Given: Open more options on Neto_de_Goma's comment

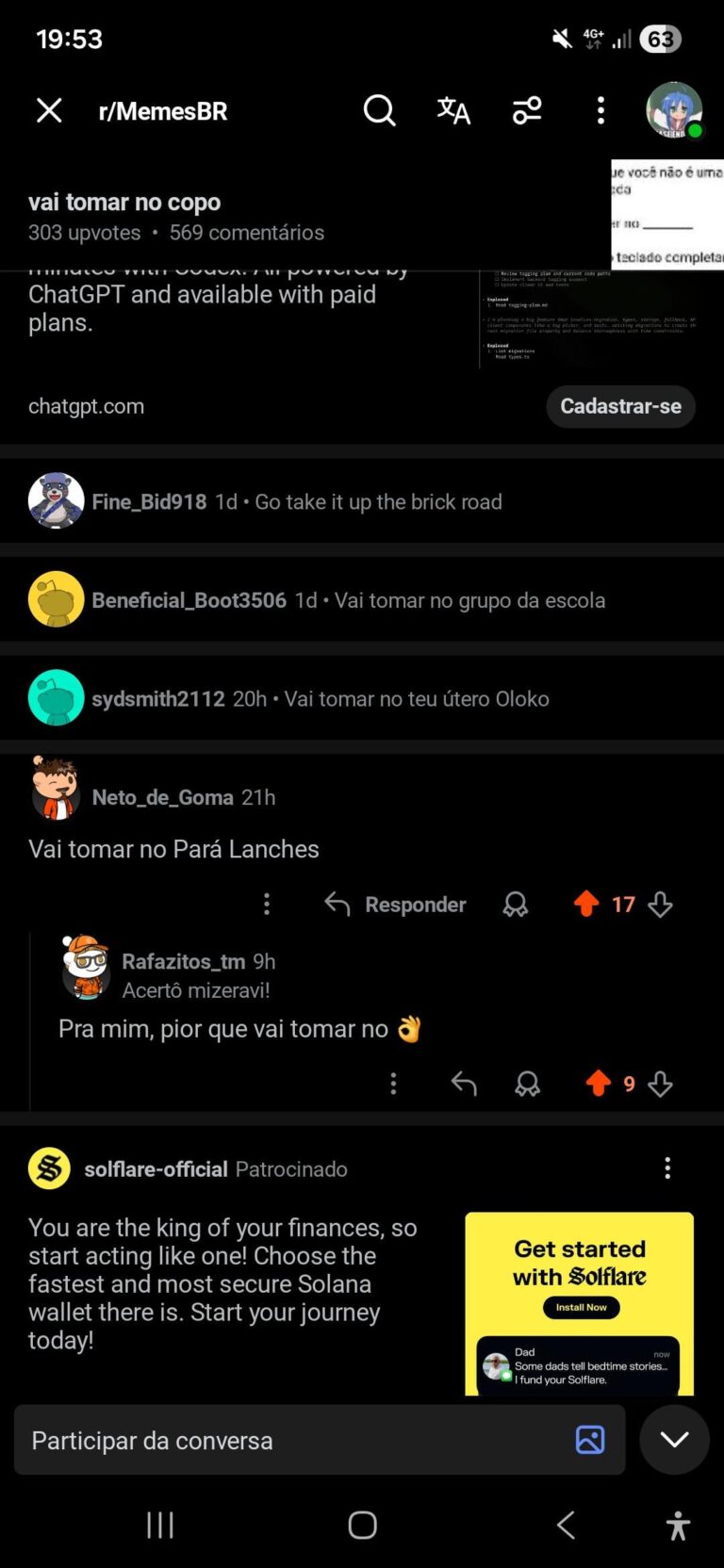Looking at the screenshot, I should pyautogui.click(x=267, y=905).
